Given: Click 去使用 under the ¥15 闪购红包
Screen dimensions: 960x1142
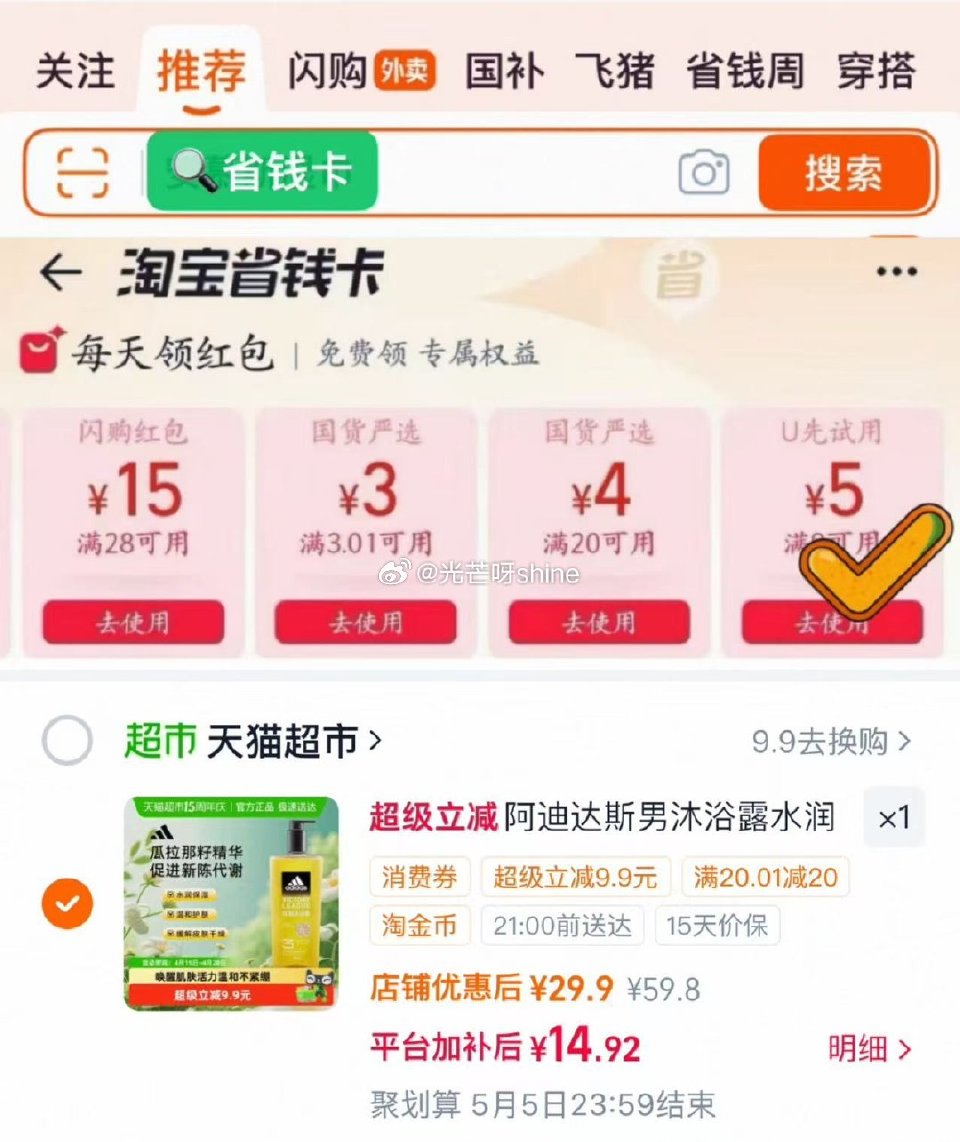Looking at the screenshot, I should 134,622.
